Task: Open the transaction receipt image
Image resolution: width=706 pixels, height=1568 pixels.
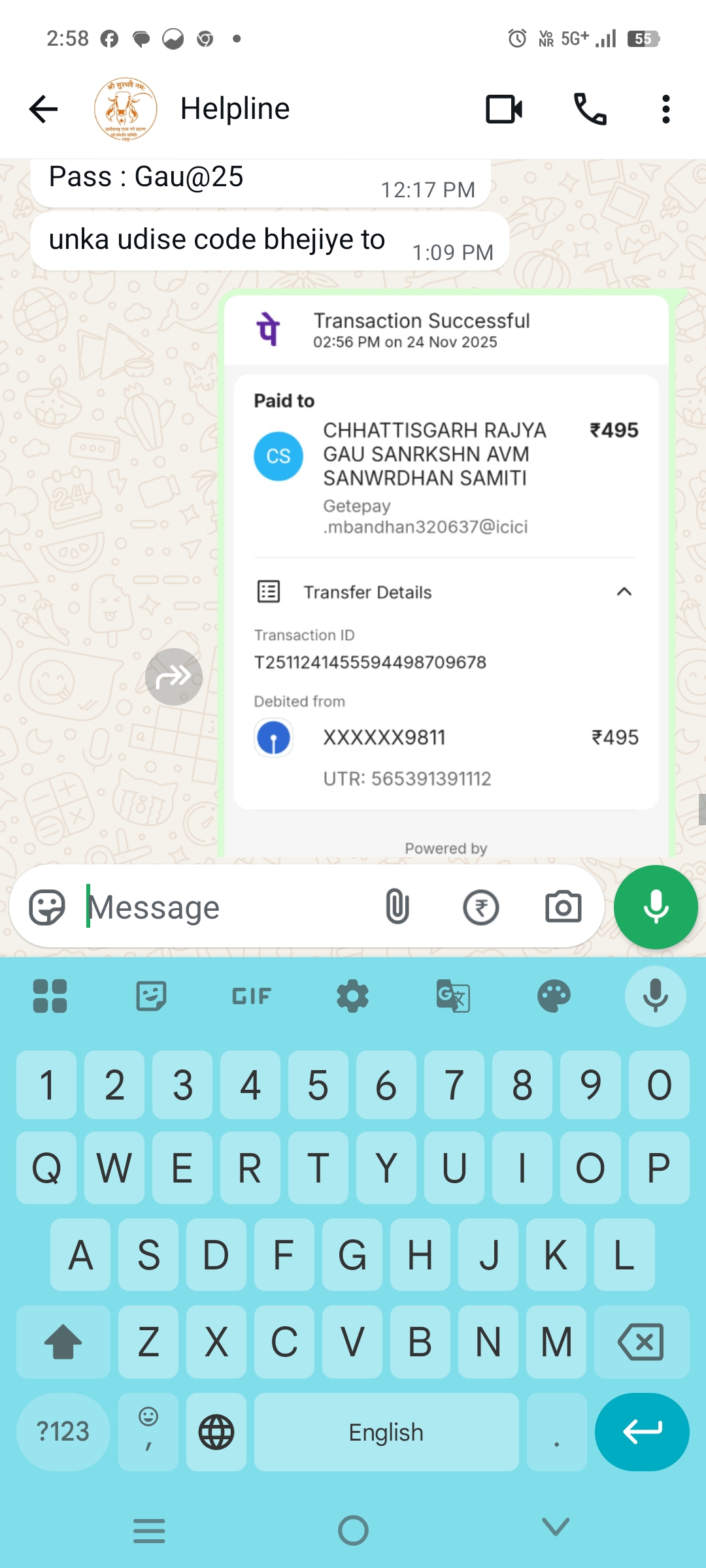Action: (446, 575)
